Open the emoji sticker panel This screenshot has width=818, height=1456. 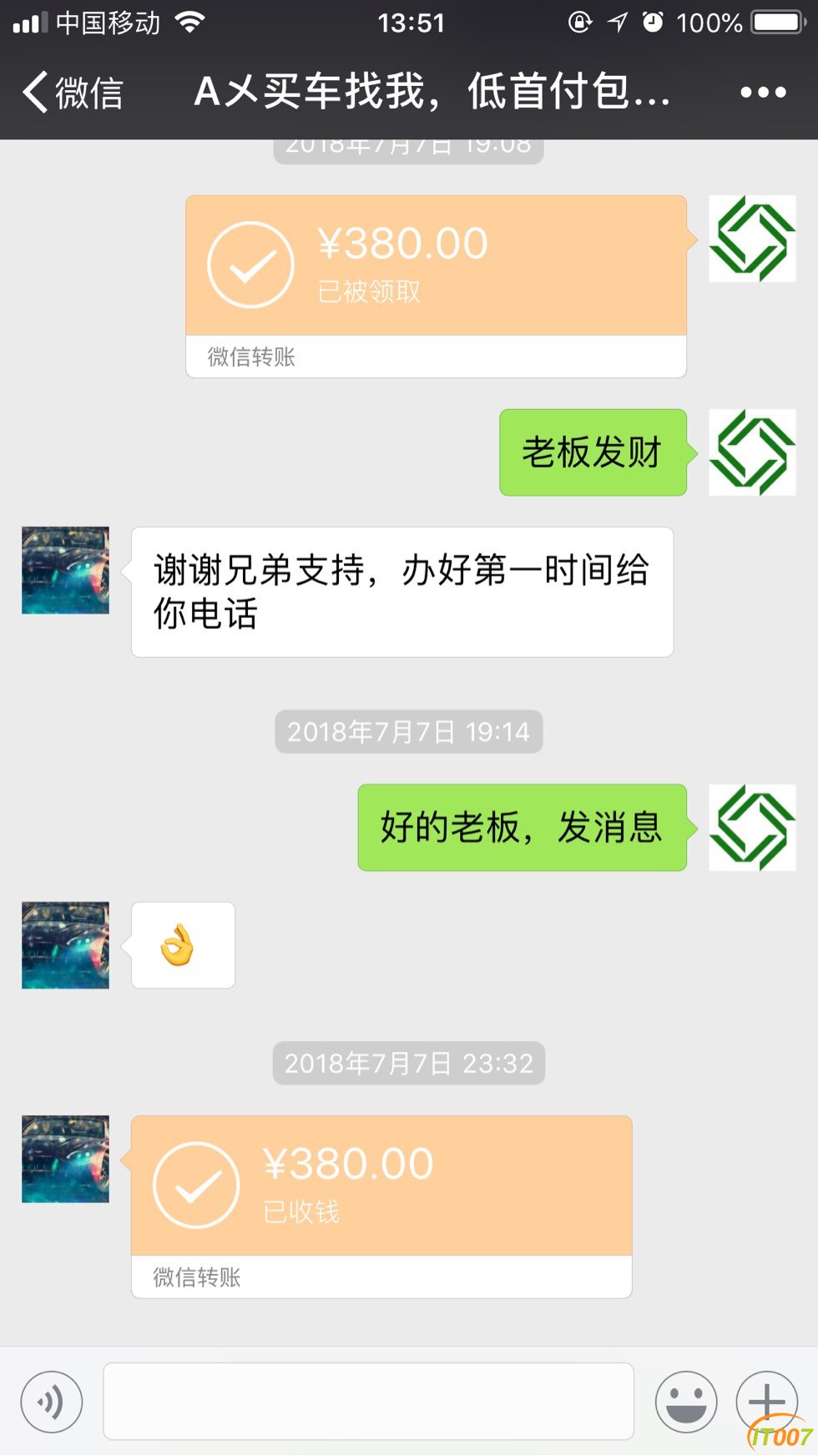pos(686,1402)
